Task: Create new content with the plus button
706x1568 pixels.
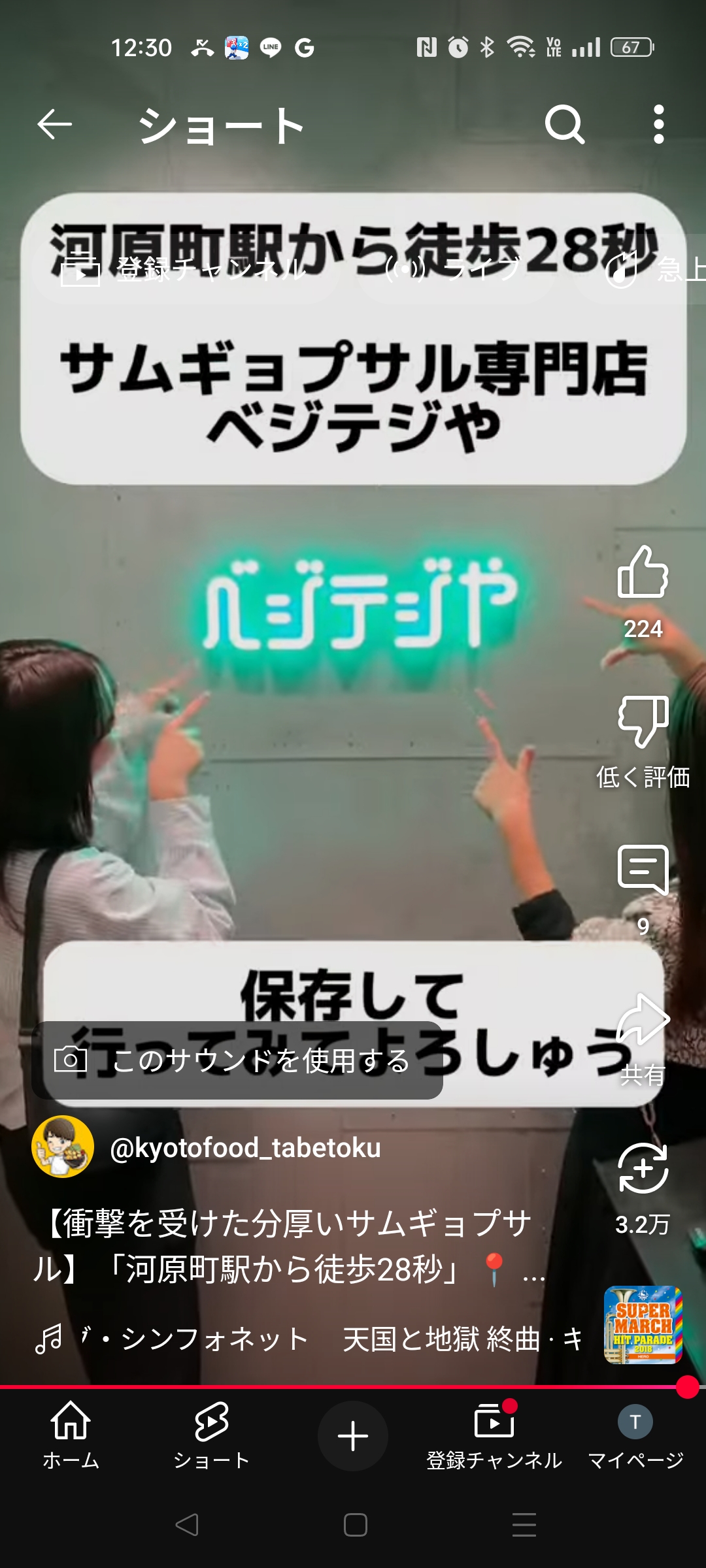Action: (353, 1436)
